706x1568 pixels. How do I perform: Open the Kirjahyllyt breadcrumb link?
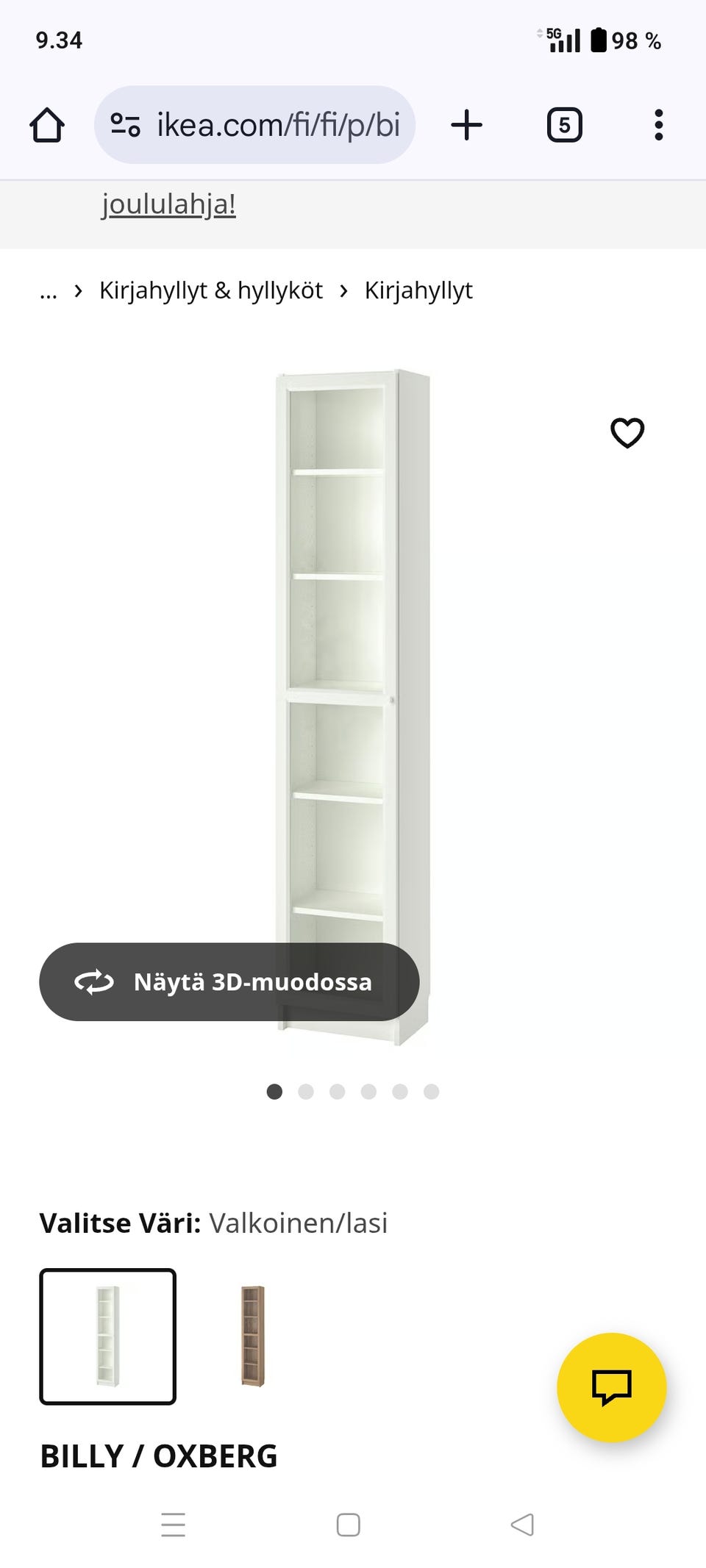[x=418, y=291]
